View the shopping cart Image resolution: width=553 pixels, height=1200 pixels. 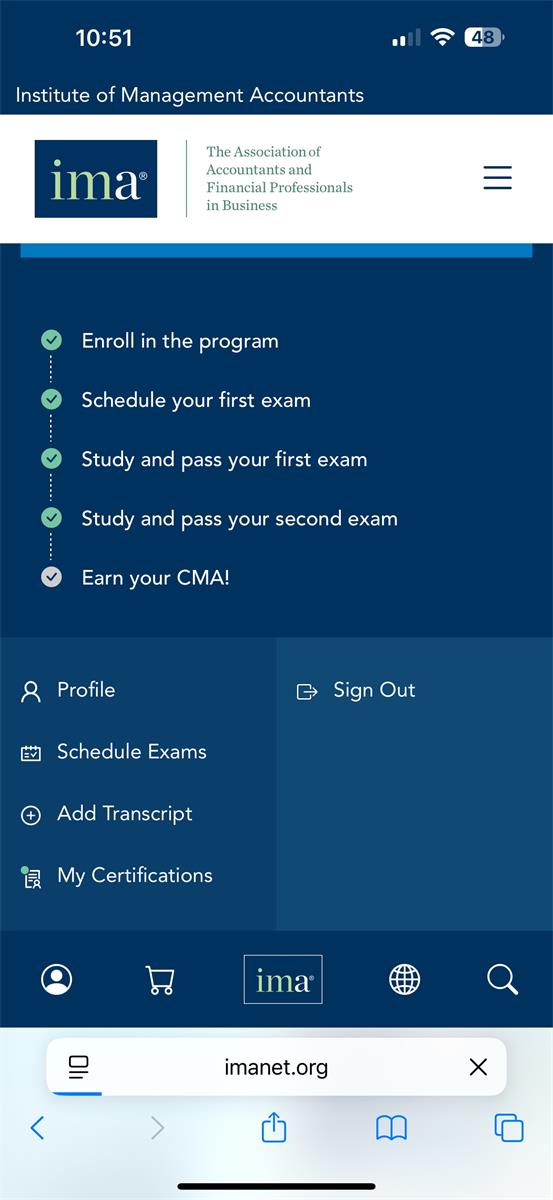pyautogui.click(x=160, y=980)
